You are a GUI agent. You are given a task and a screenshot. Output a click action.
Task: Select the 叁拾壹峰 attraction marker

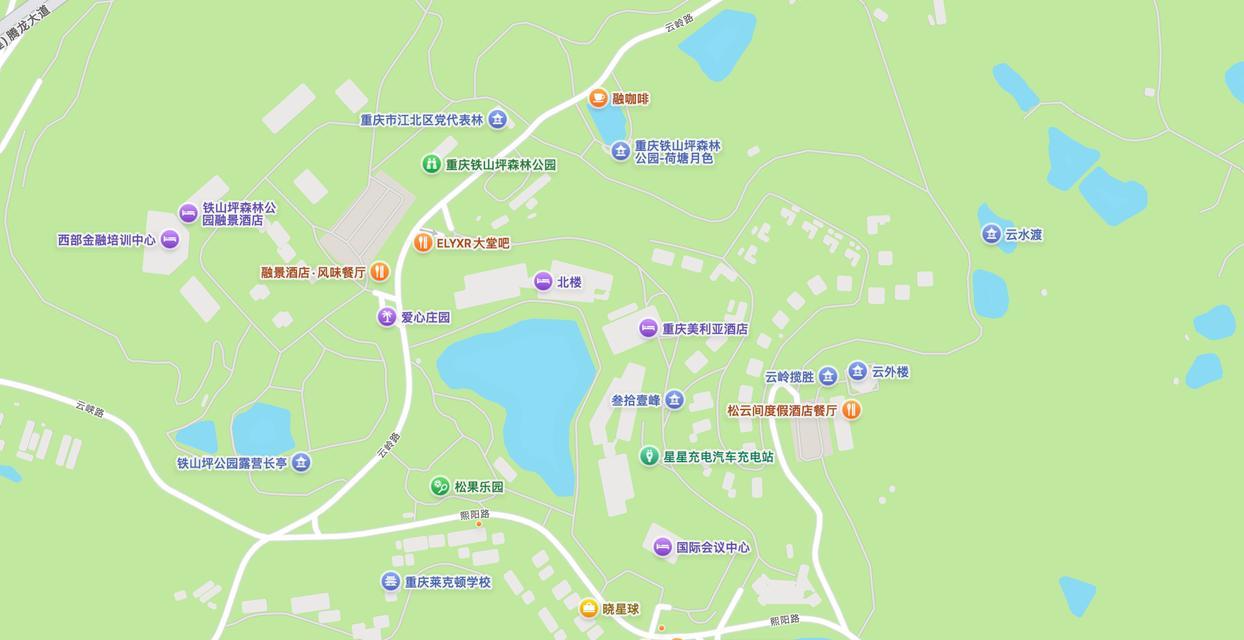pos(675,400)
